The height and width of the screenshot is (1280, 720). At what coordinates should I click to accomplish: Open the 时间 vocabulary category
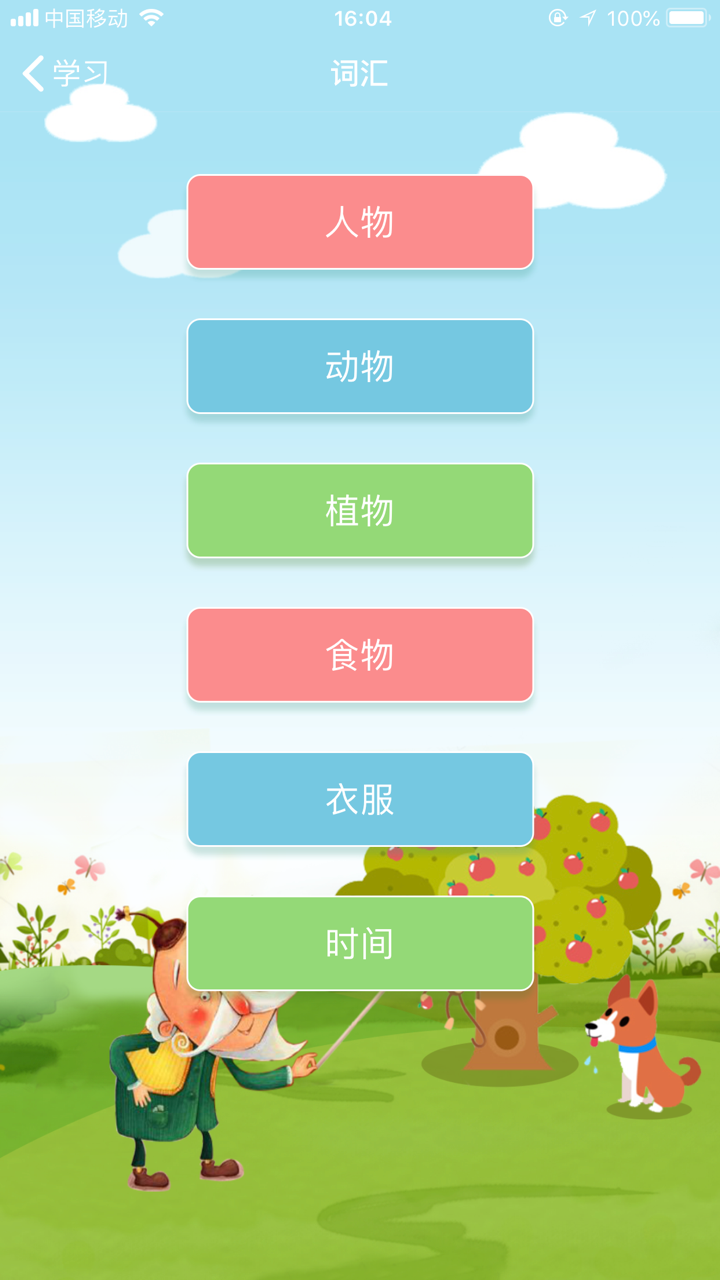(360, 942)
